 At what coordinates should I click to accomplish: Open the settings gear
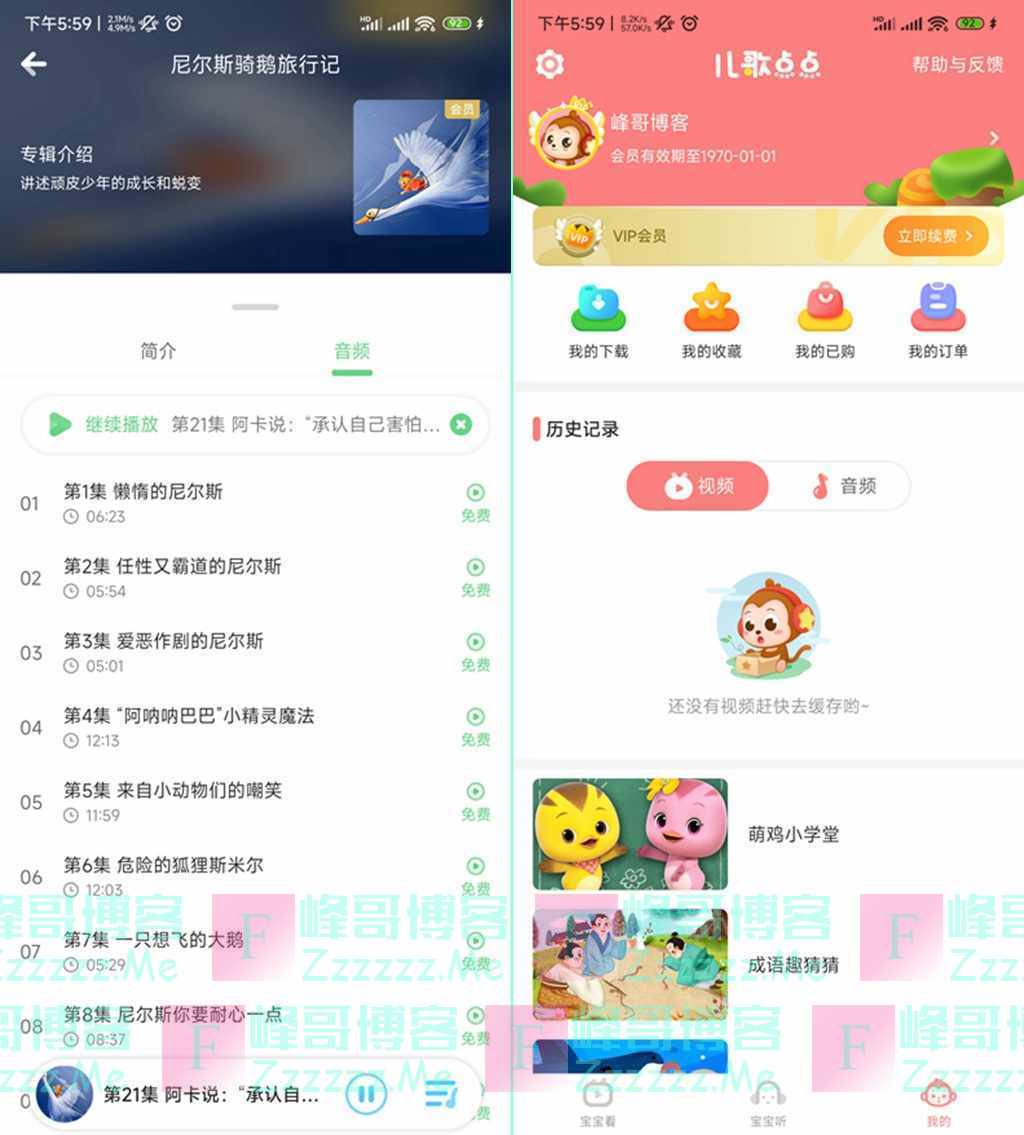(x=550, y=65)
